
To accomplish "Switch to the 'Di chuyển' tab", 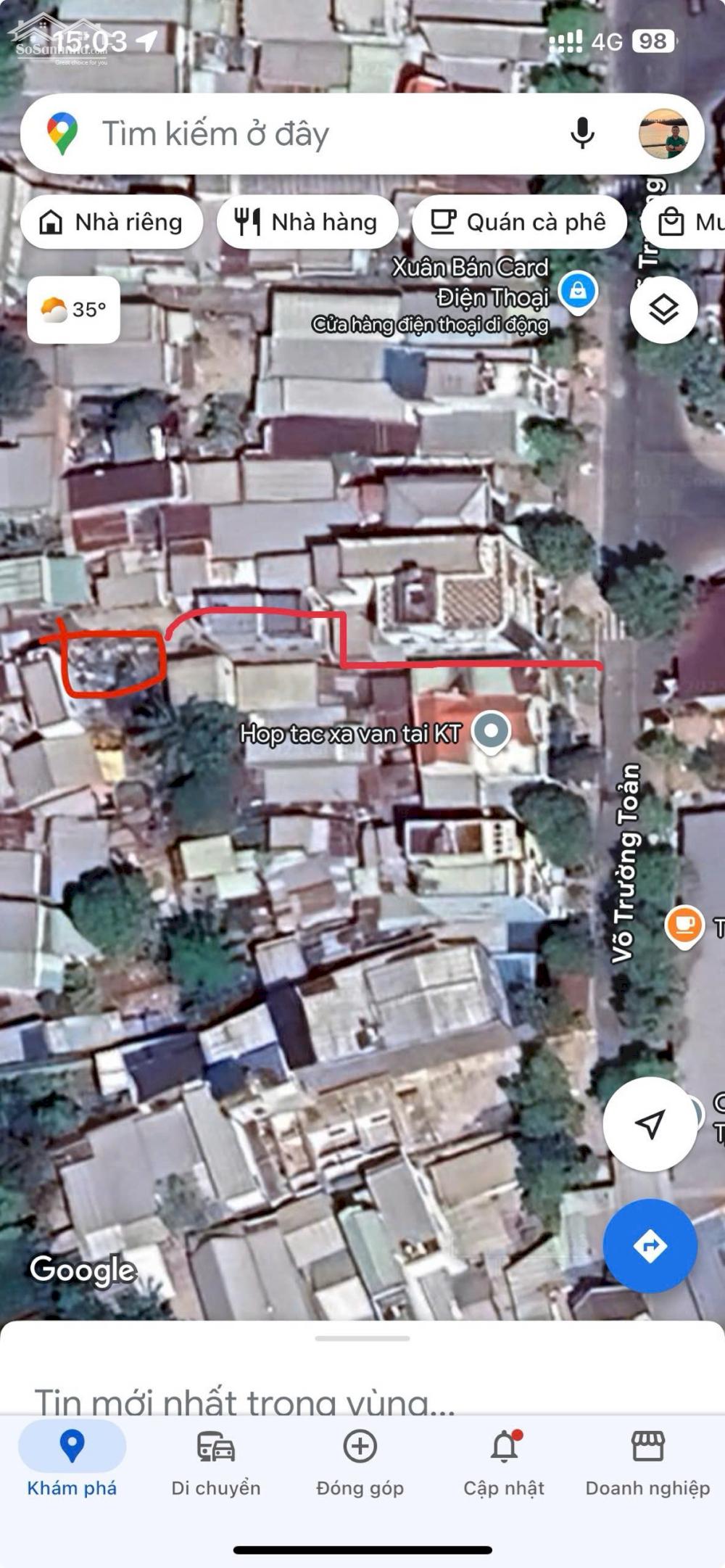I will (216, 1459).
